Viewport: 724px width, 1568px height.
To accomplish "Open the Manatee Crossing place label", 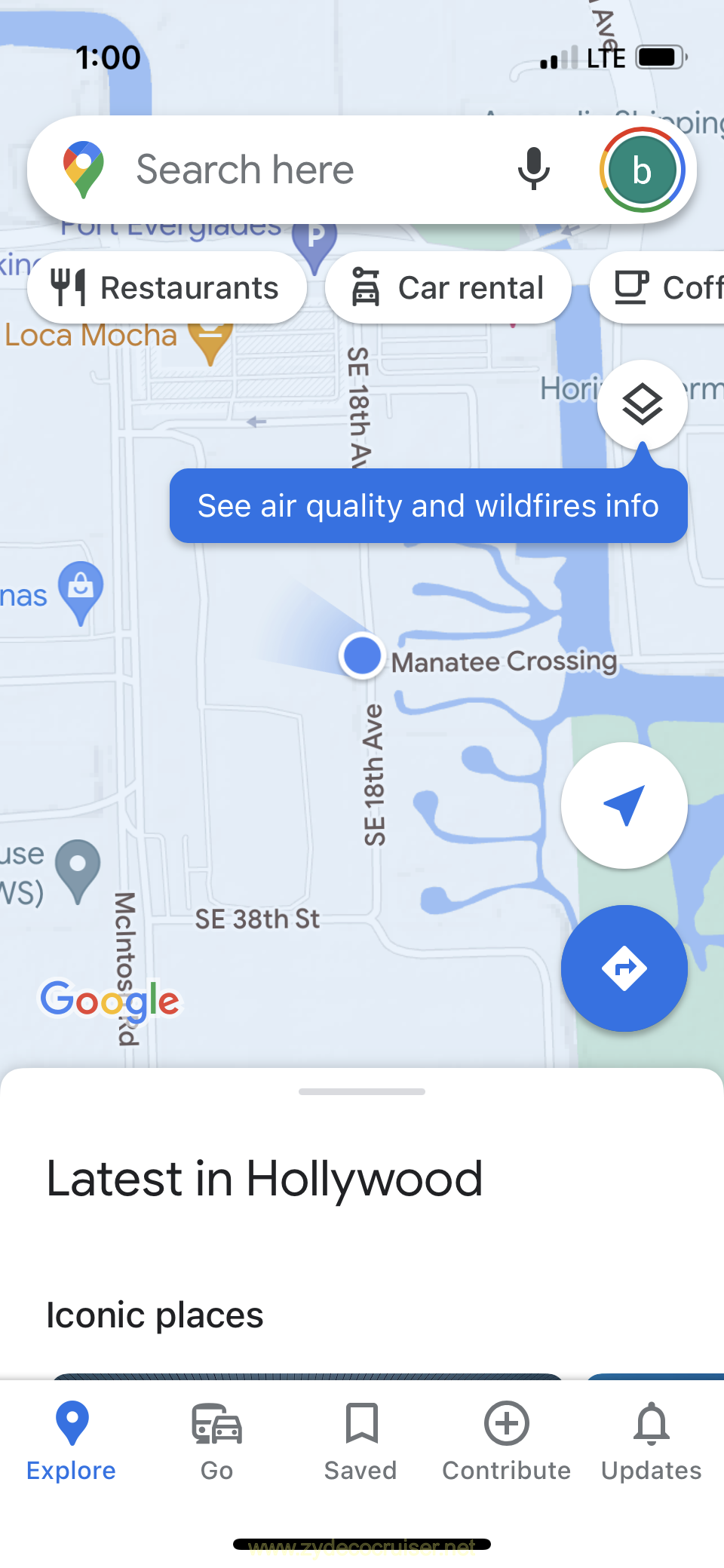I will coord(504,661).
